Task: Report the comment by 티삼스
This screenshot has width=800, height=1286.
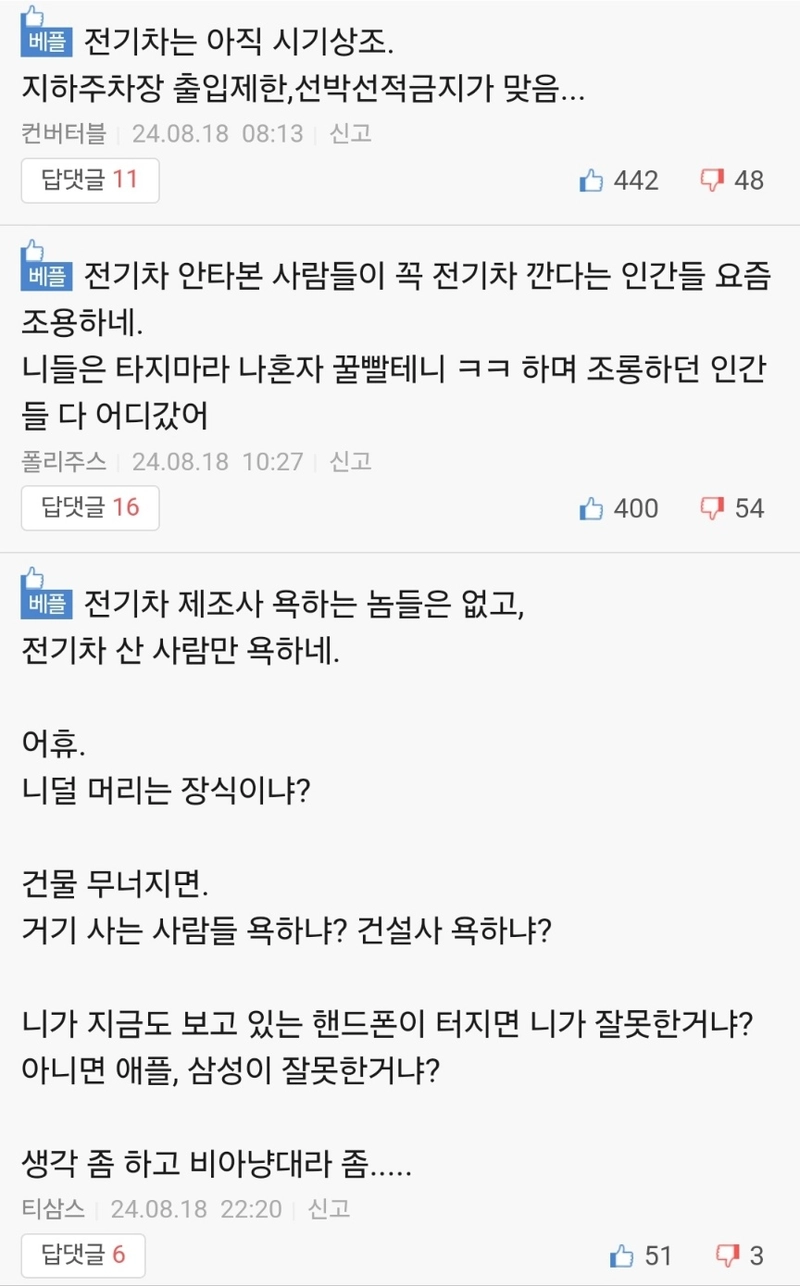Action: [329, 1208]
